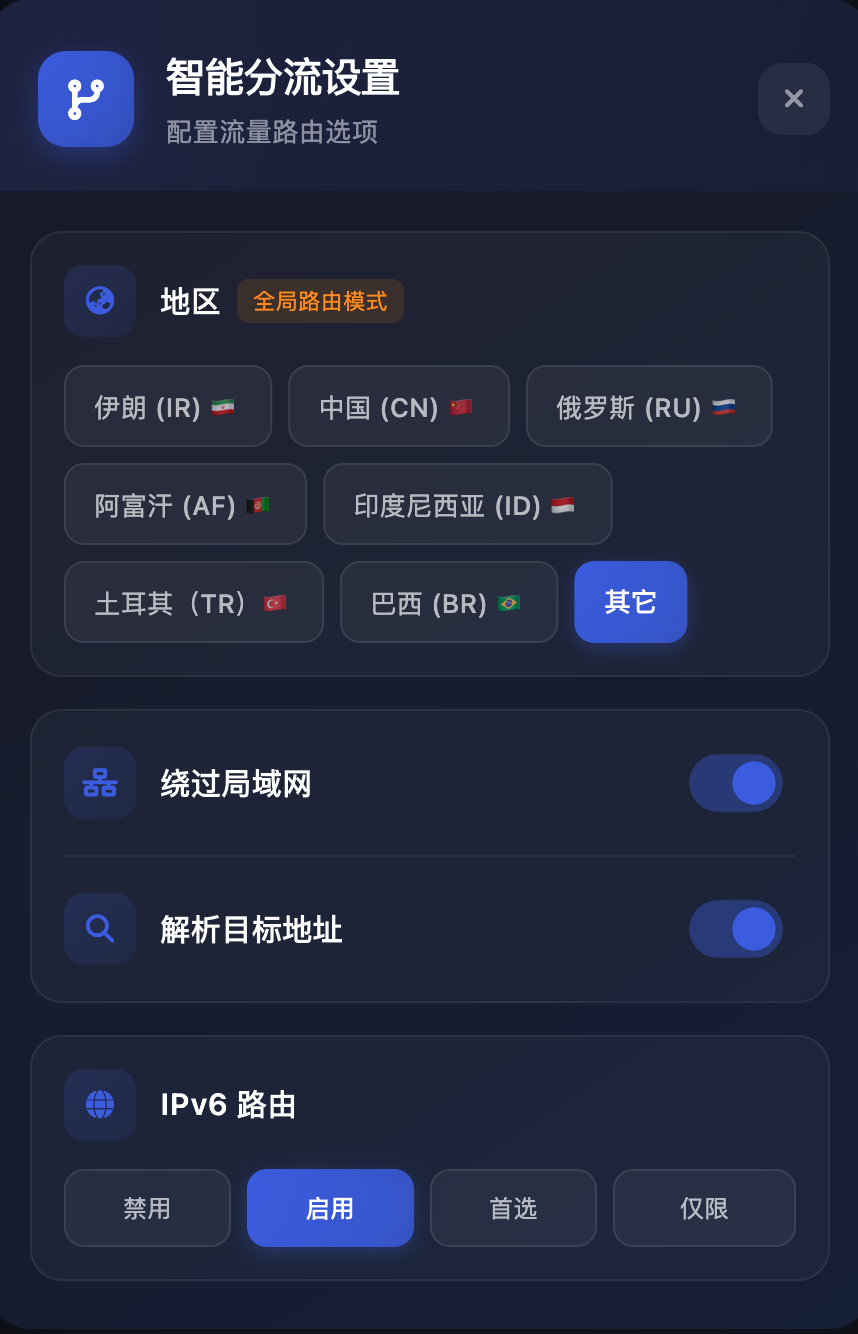Image resolution: width=858 pixels, height=1334 pixels.
Task: Select the 伊朗 (IR) region chip
Action: tap(168, 406)
